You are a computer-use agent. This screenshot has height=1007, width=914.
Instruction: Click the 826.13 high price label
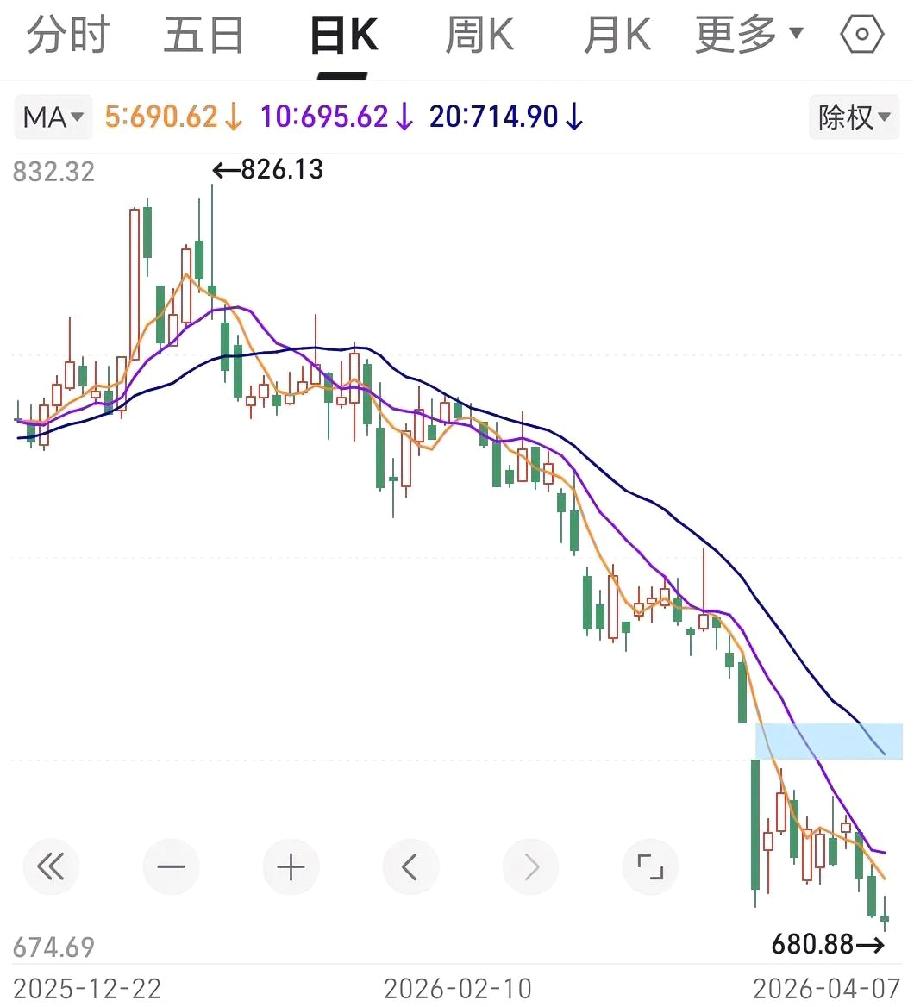coord(267,169)
